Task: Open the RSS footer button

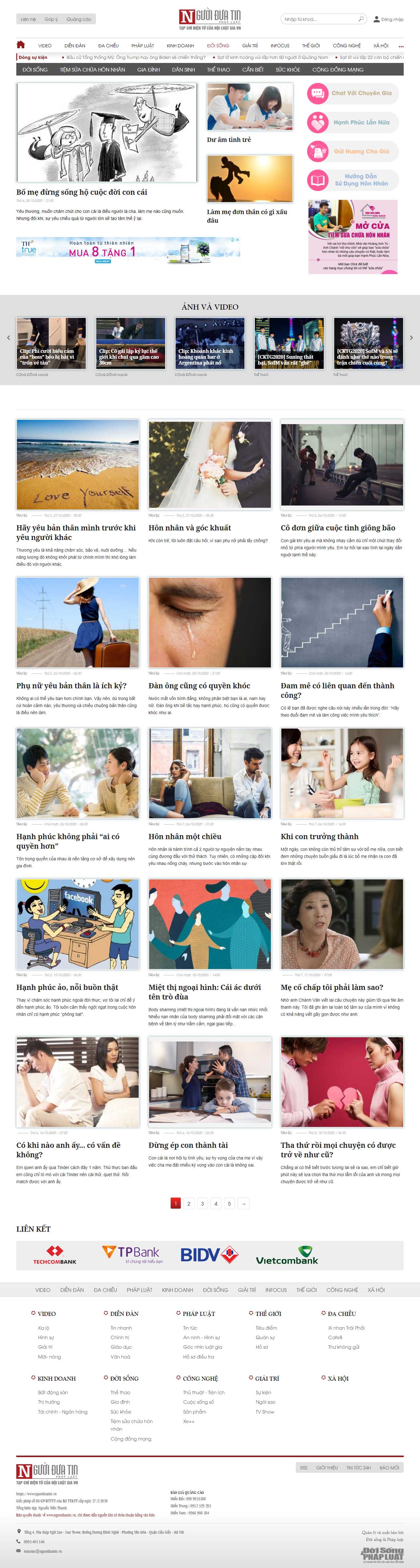Action: pos(303,1468)
